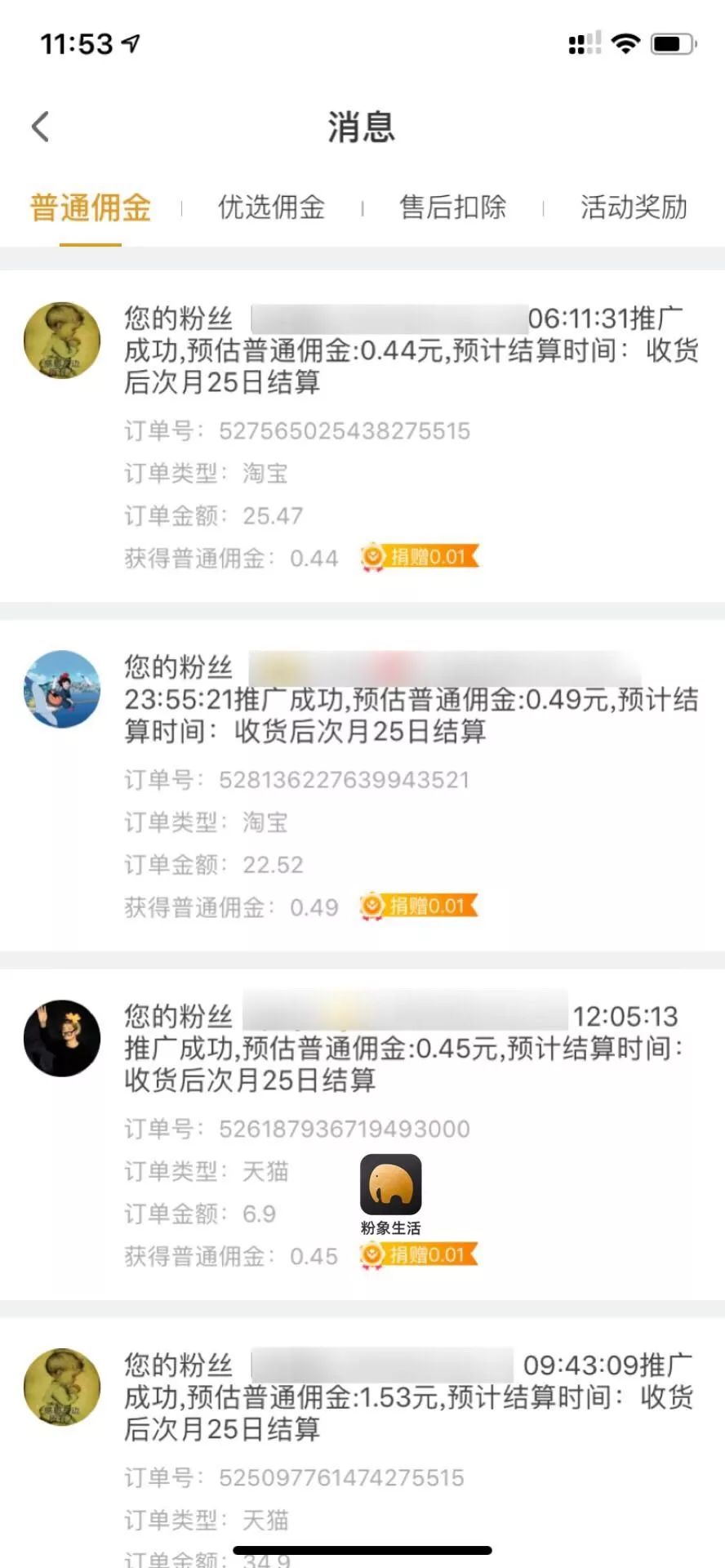
Task: Switch to the 优选佣金 tab
Action: click(272, 208)
